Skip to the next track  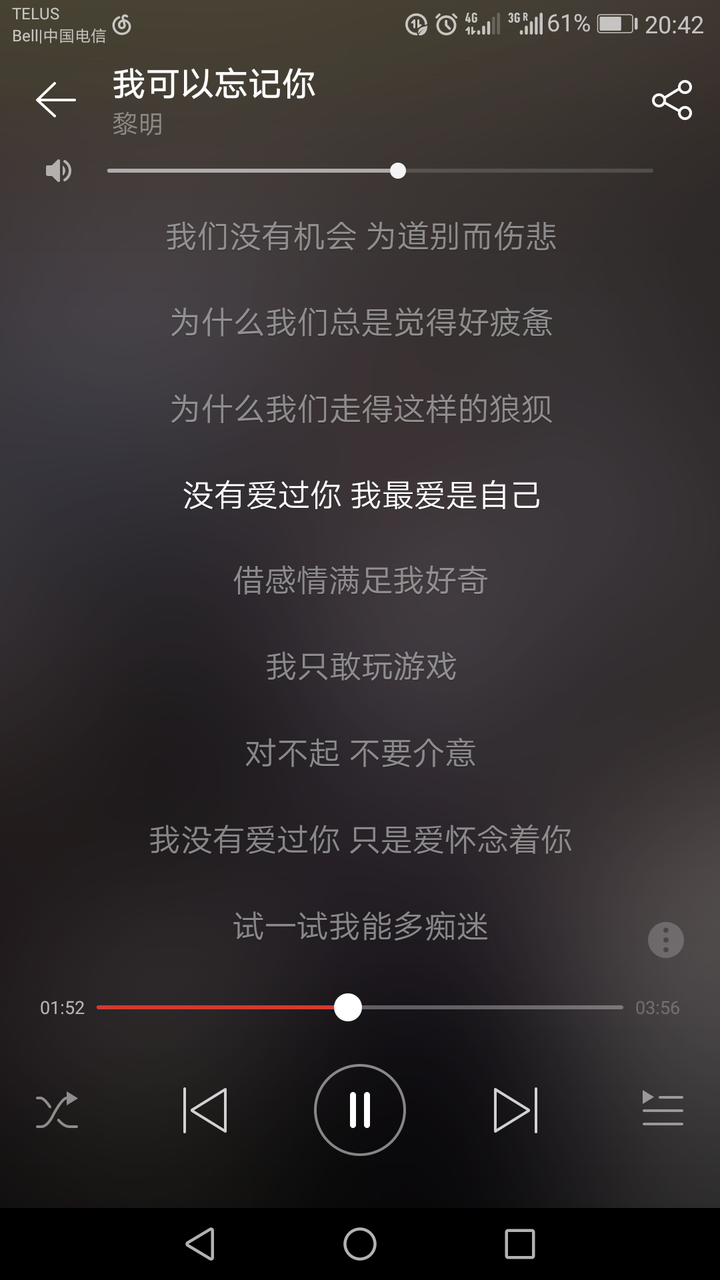[515, 1110]
